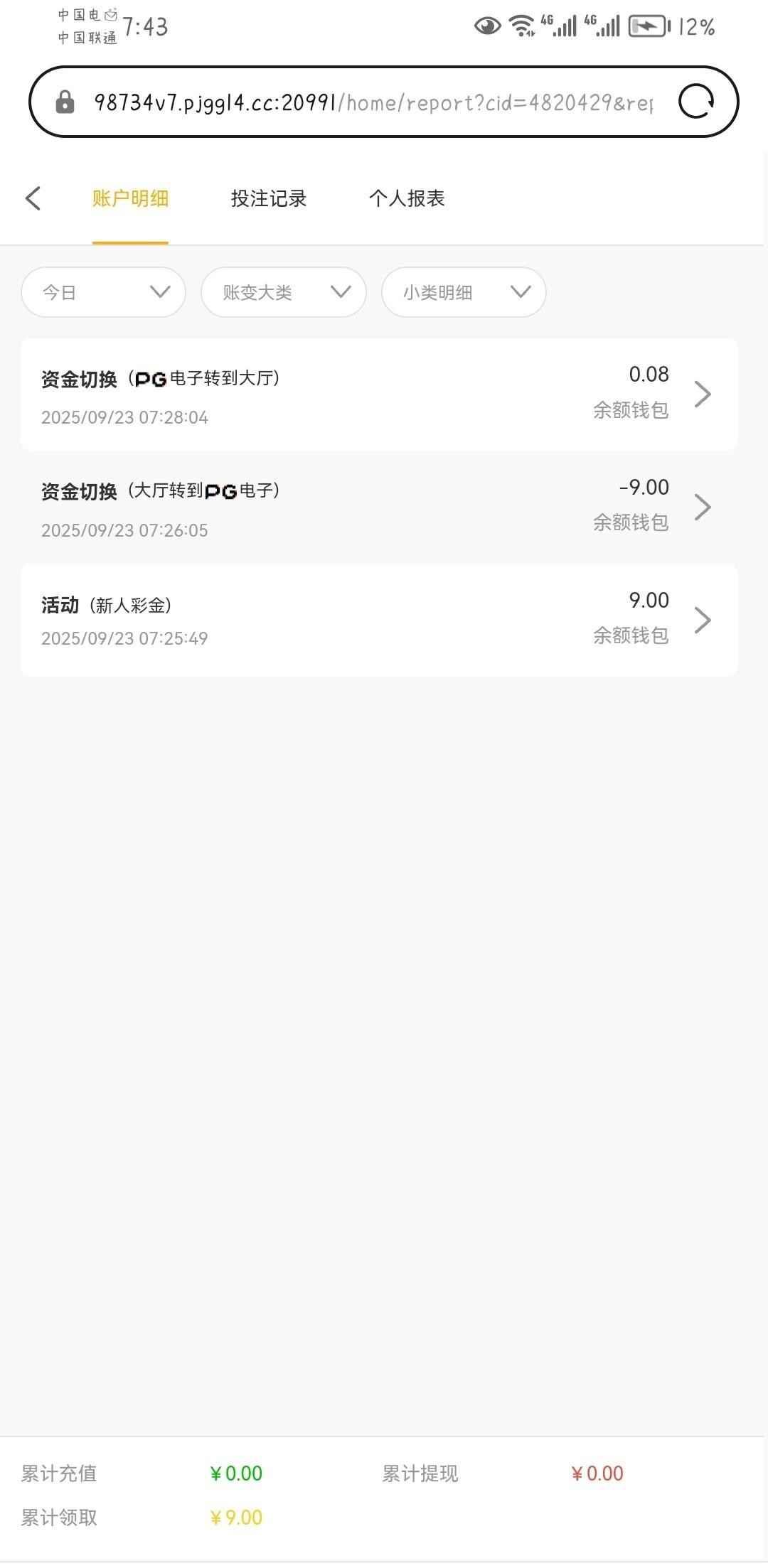Expand the 今日 date dropdown
This screenshot has width=768, height=1568.
[x=104, y=292]
